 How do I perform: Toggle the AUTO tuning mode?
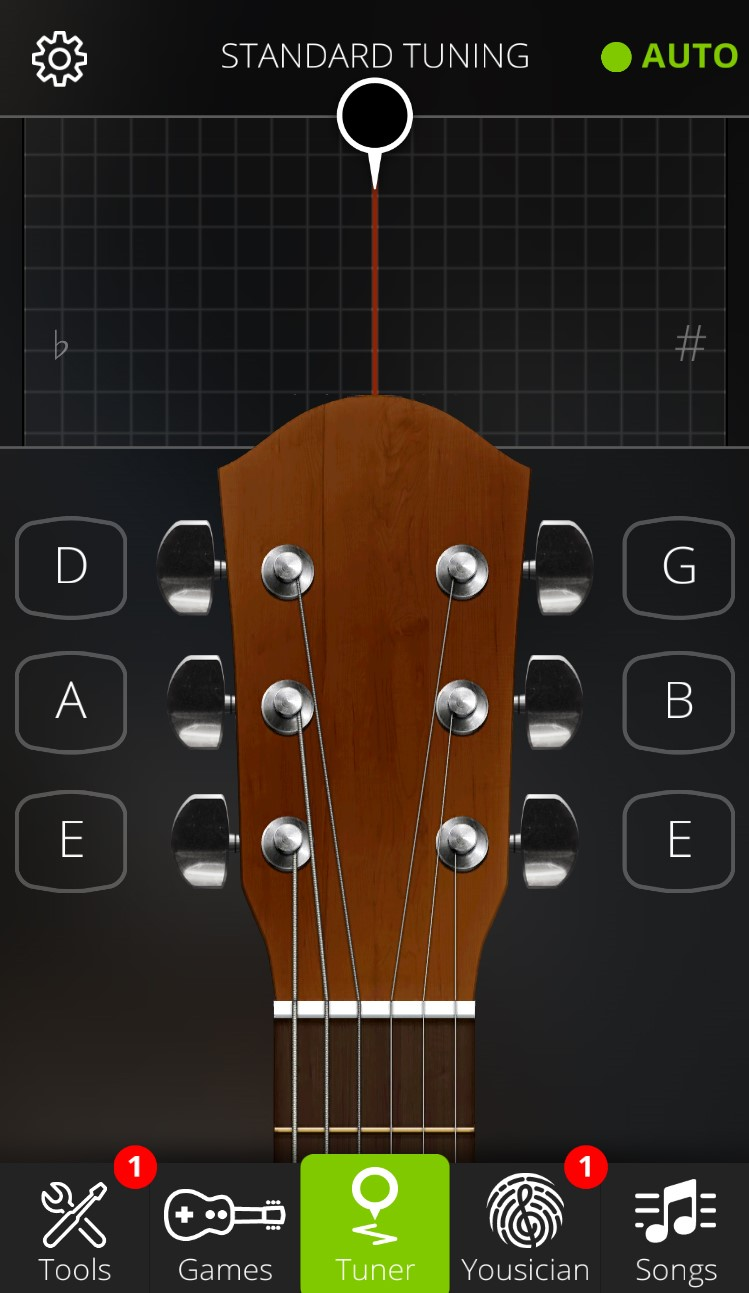[670, 56]
